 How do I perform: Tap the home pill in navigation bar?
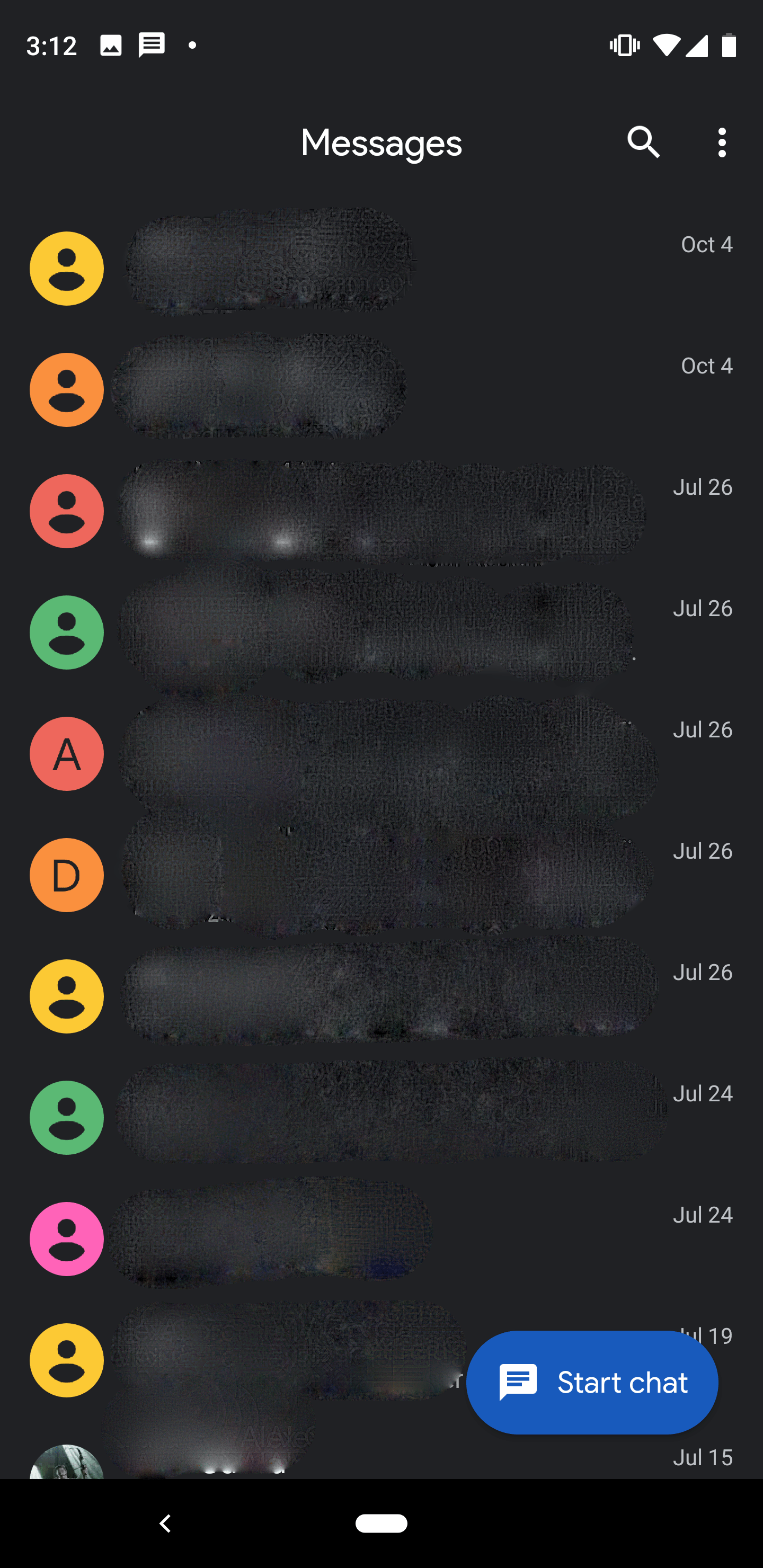click(381, 1523)
